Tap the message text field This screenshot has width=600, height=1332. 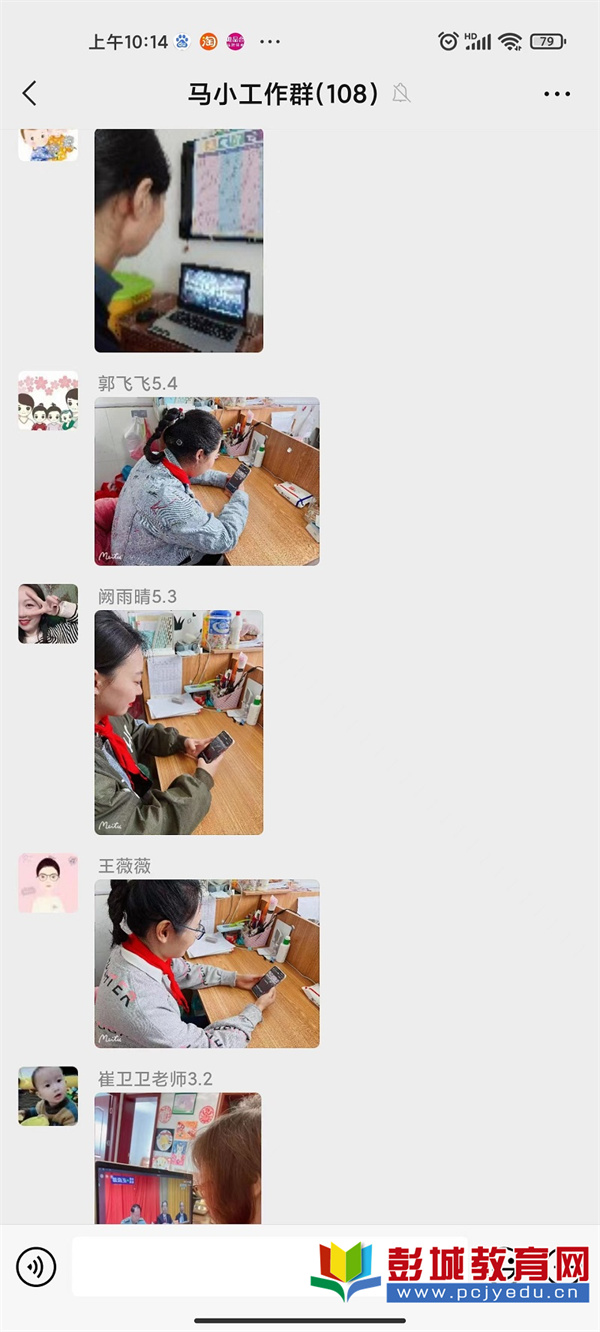190,1268
